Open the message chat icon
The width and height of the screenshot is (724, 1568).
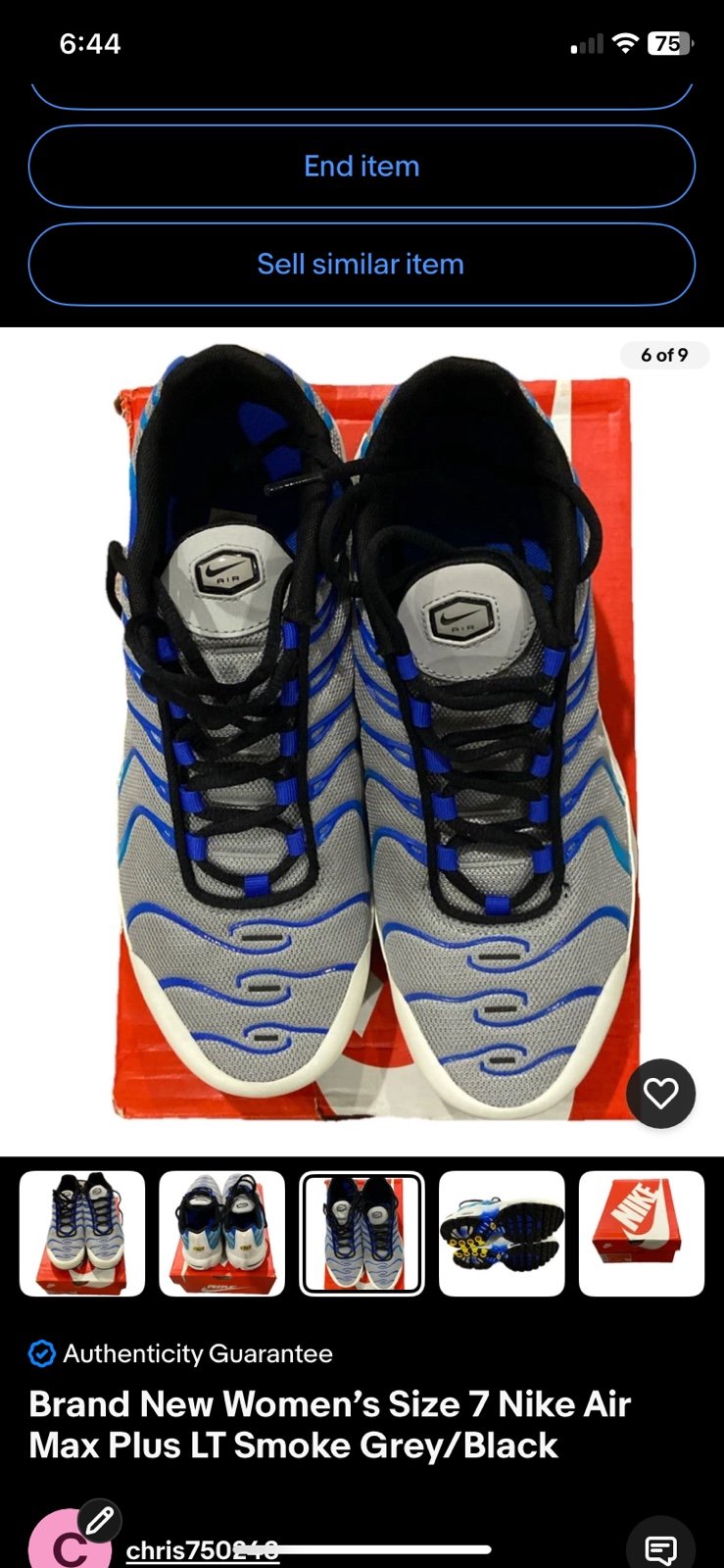(x=660, y=1548)
